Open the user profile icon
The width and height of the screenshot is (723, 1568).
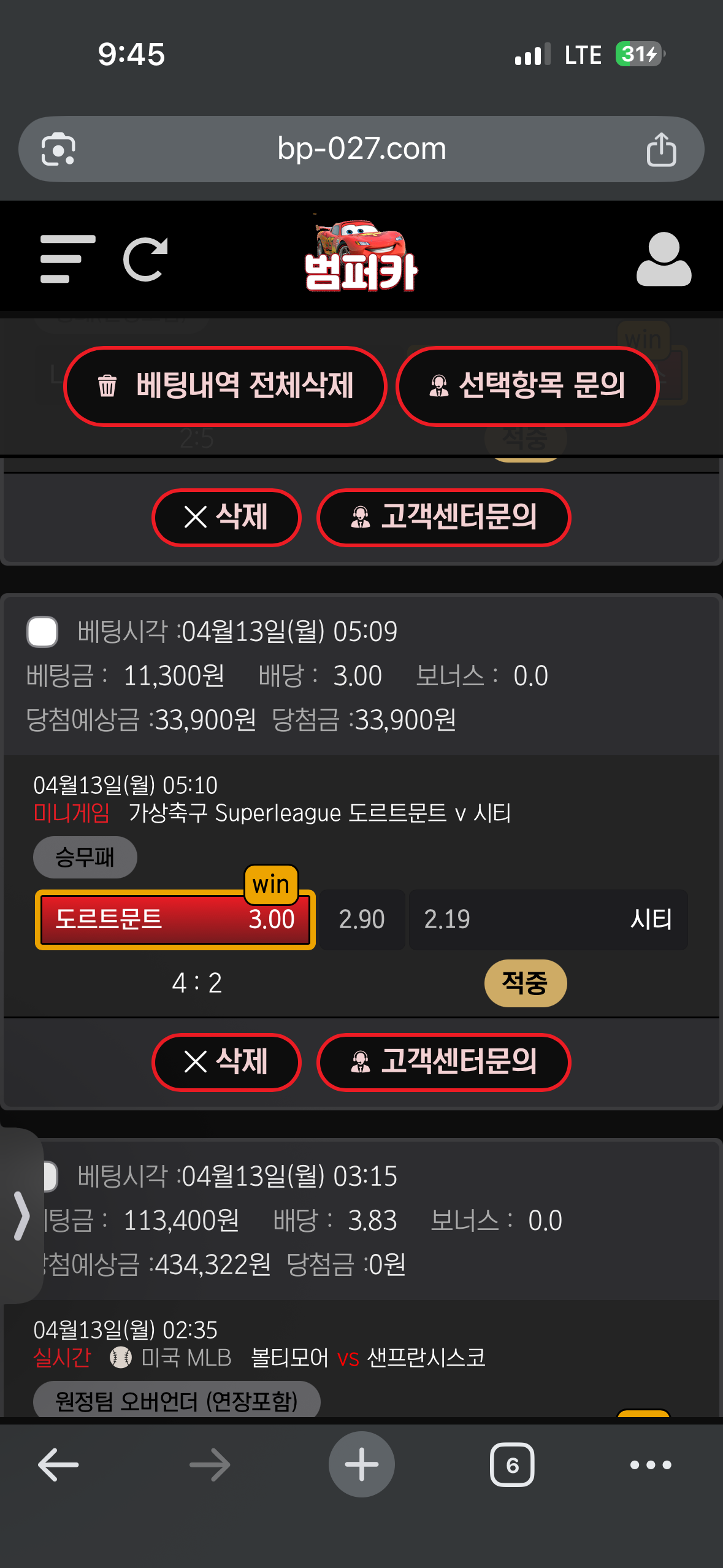pos(664,259)
